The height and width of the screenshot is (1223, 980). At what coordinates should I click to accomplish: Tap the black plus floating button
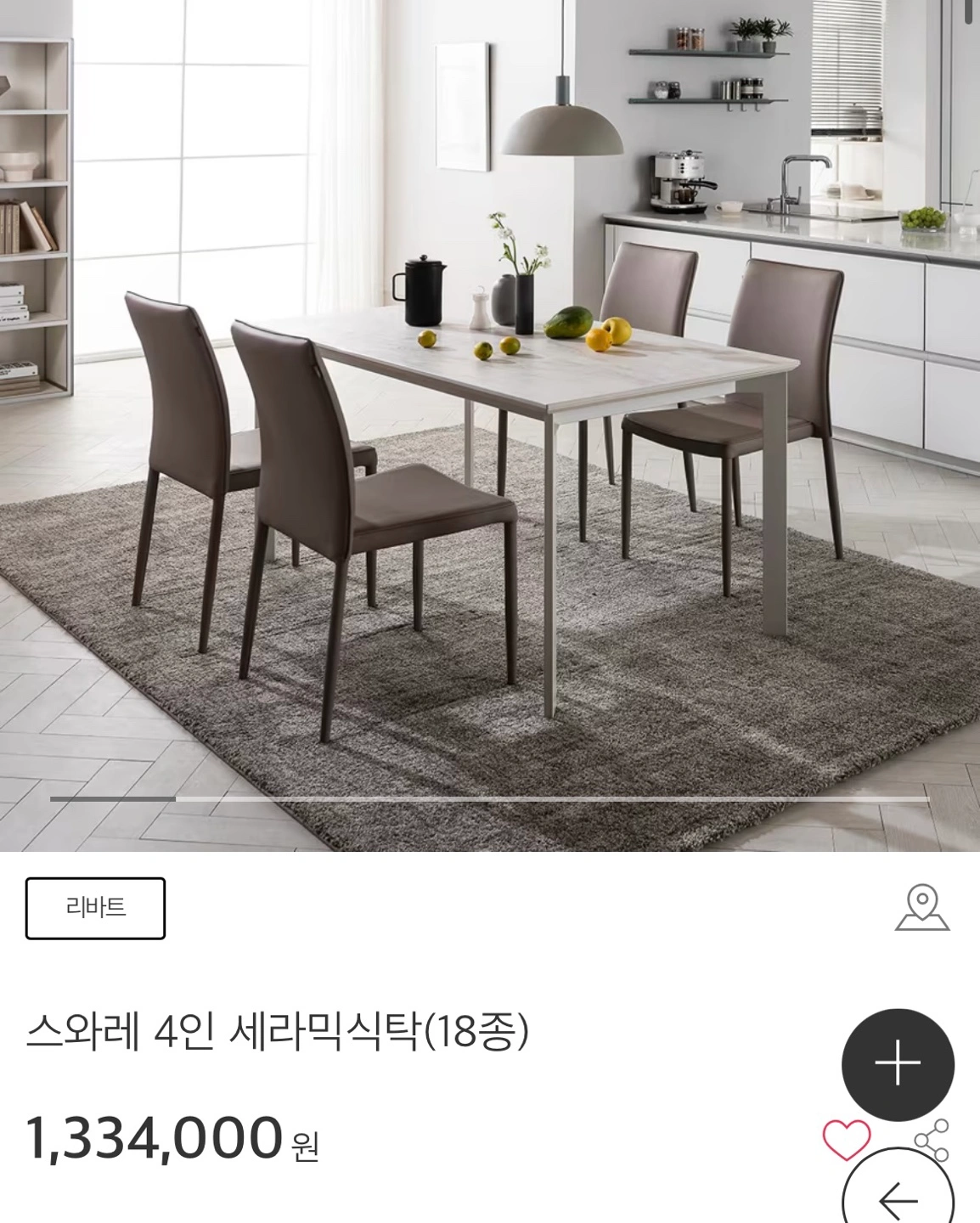pos(898,1064)
